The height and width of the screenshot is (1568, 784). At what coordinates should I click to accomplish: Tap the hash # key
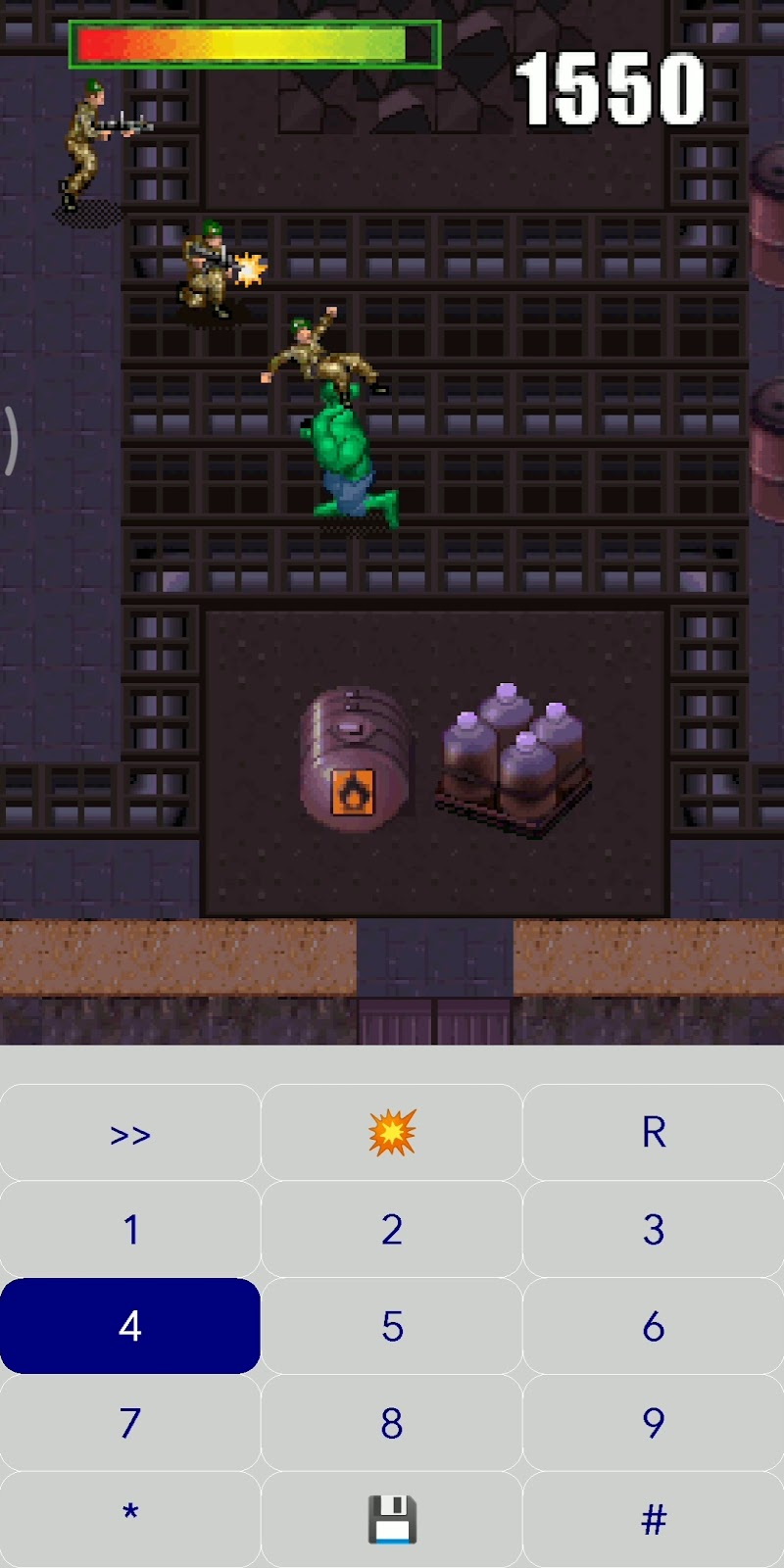point(654,1519)
